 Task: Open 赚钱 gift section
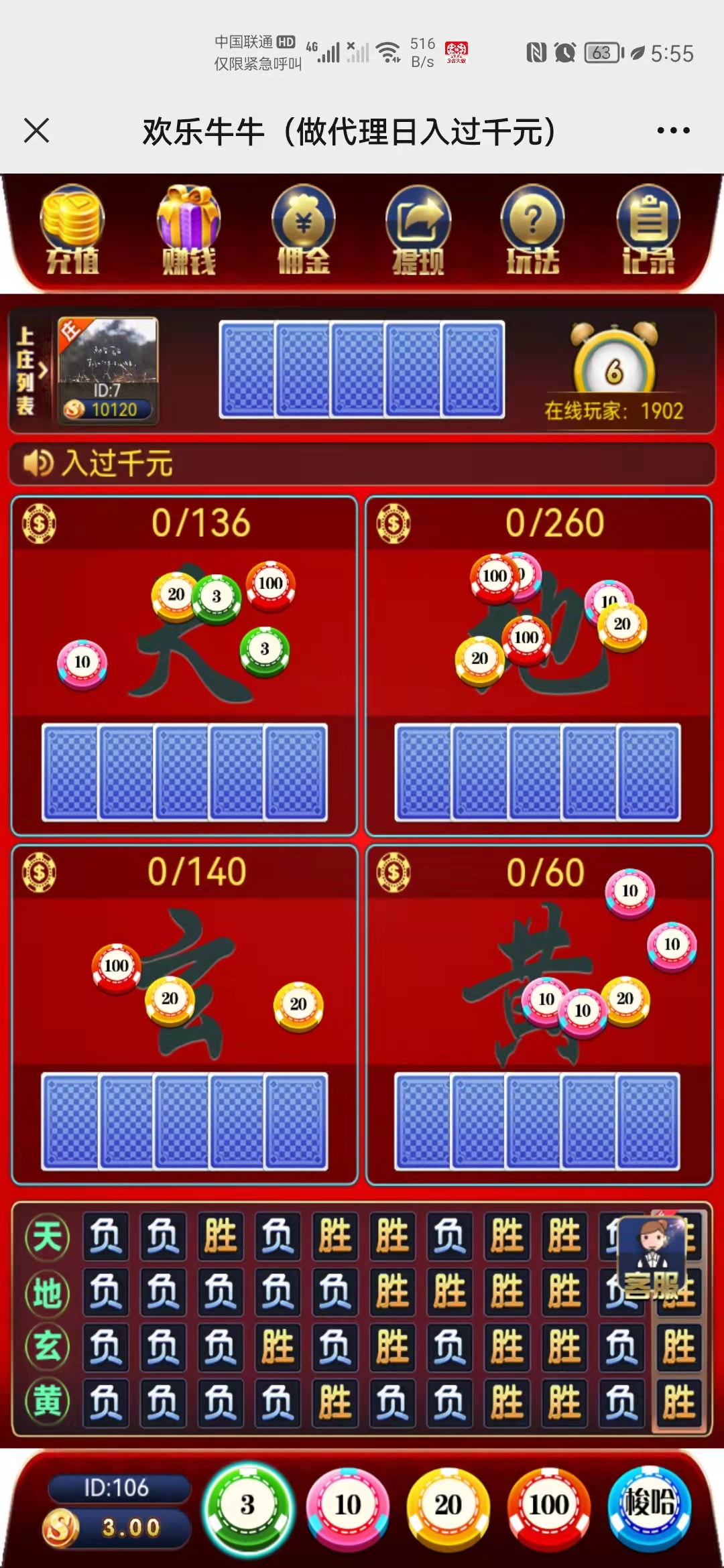tap(188, 231)
